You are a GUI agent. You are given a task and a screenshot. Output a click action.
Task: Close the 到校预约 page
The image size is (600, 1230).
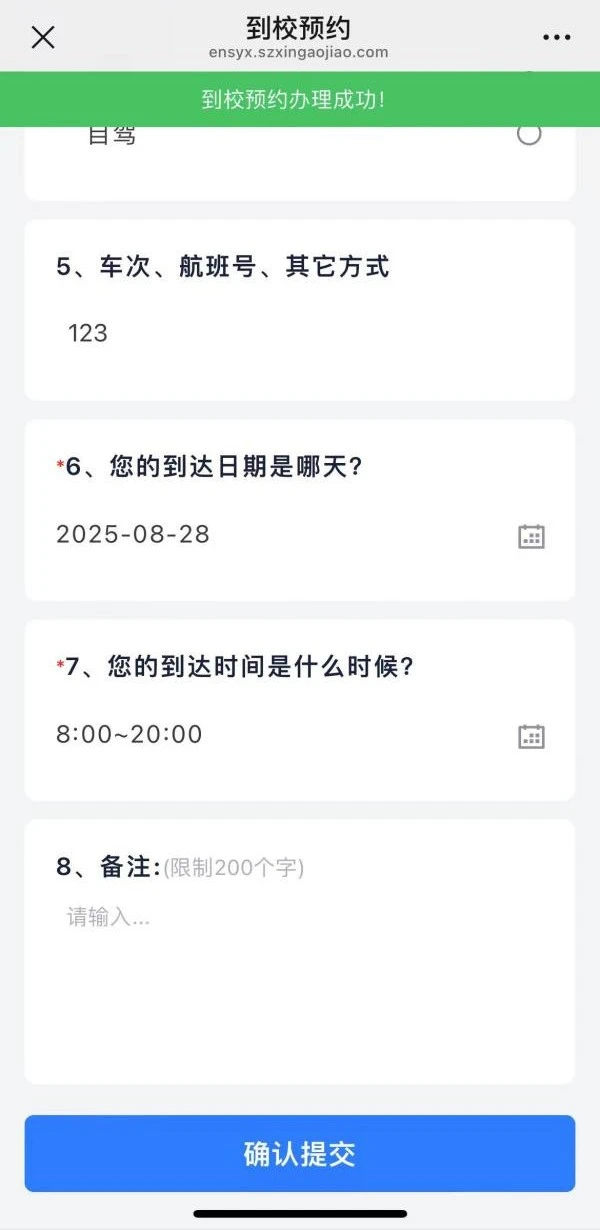(43, 38)
